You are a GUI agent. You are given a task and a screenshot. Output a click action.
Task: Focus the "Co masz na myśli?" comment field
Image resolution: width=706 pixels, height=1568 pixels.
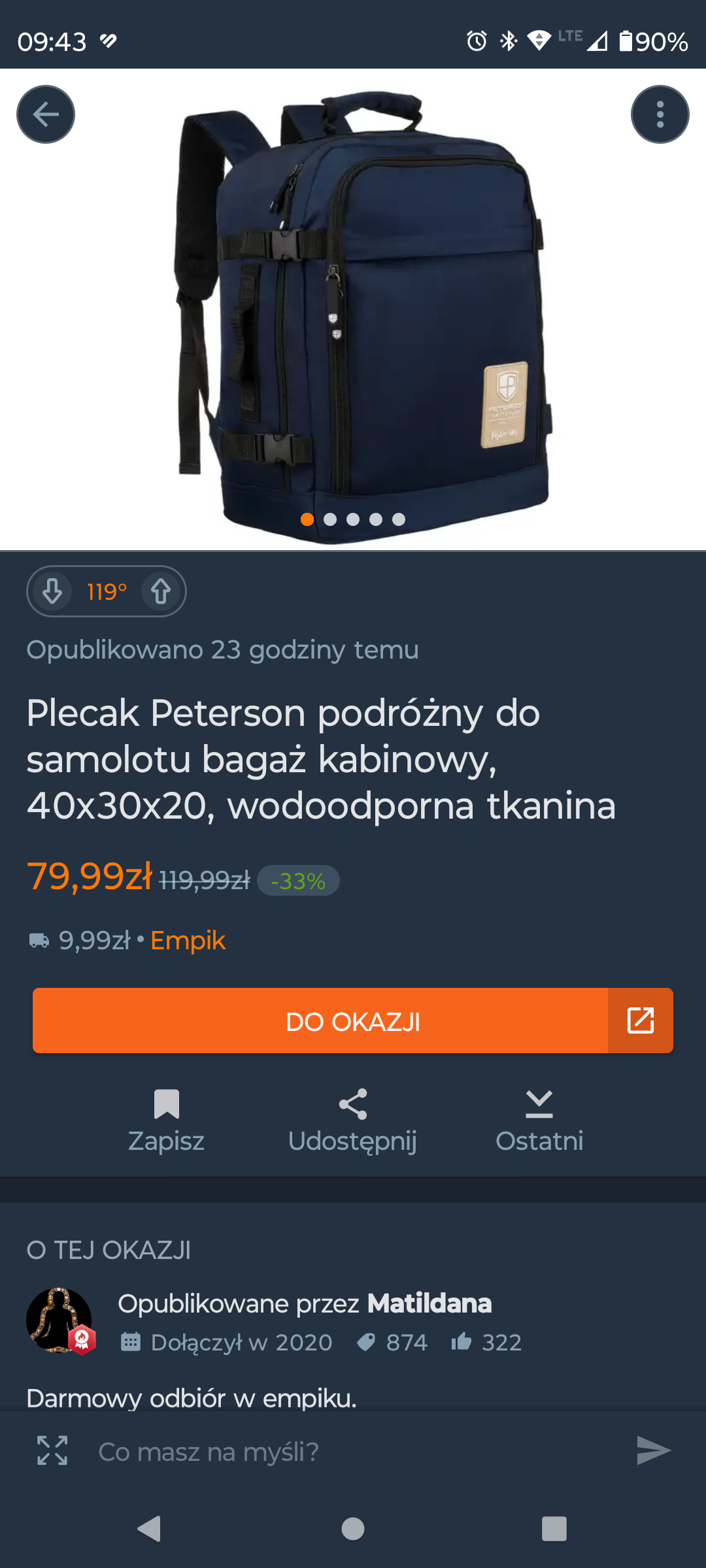pos(353,1452)
